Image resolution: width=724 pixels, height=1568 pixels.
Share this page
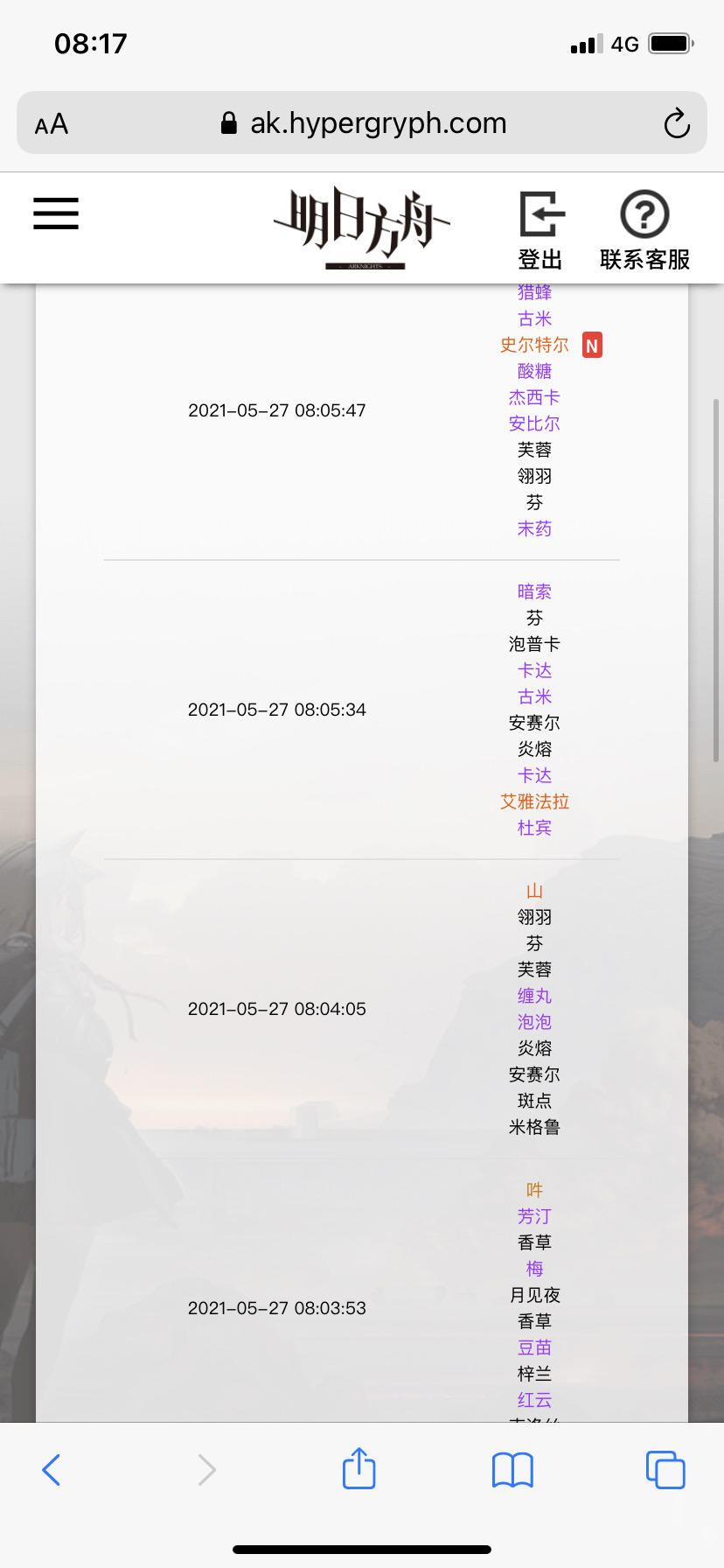(x=359, y=1468)
